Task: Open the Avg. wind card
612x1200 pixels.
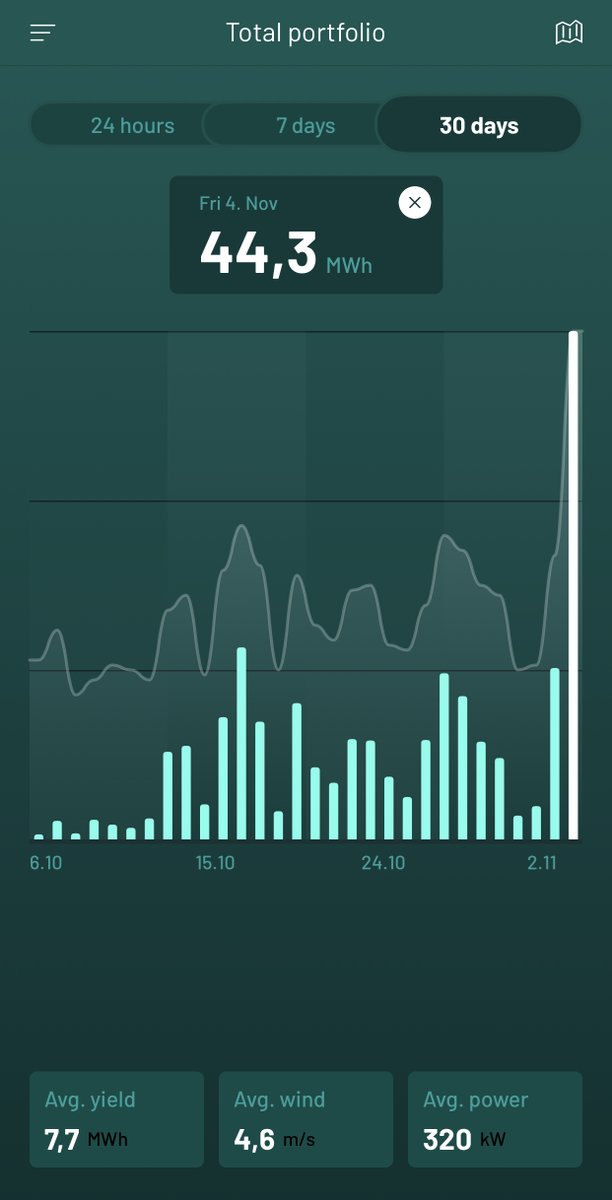Action: tap(306, 1120)
